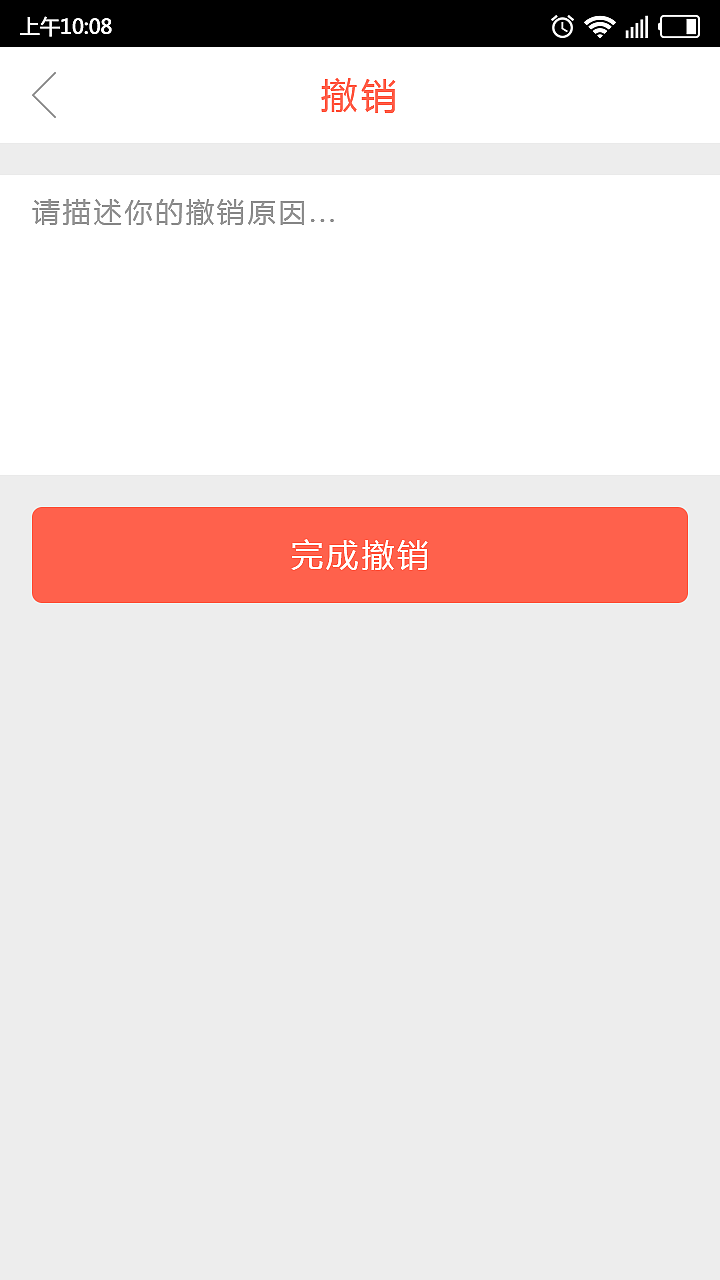720x1280 pixels.
Task: Submit revocation with the orange button
Action: pyautogui.click(x=360, y=555)
